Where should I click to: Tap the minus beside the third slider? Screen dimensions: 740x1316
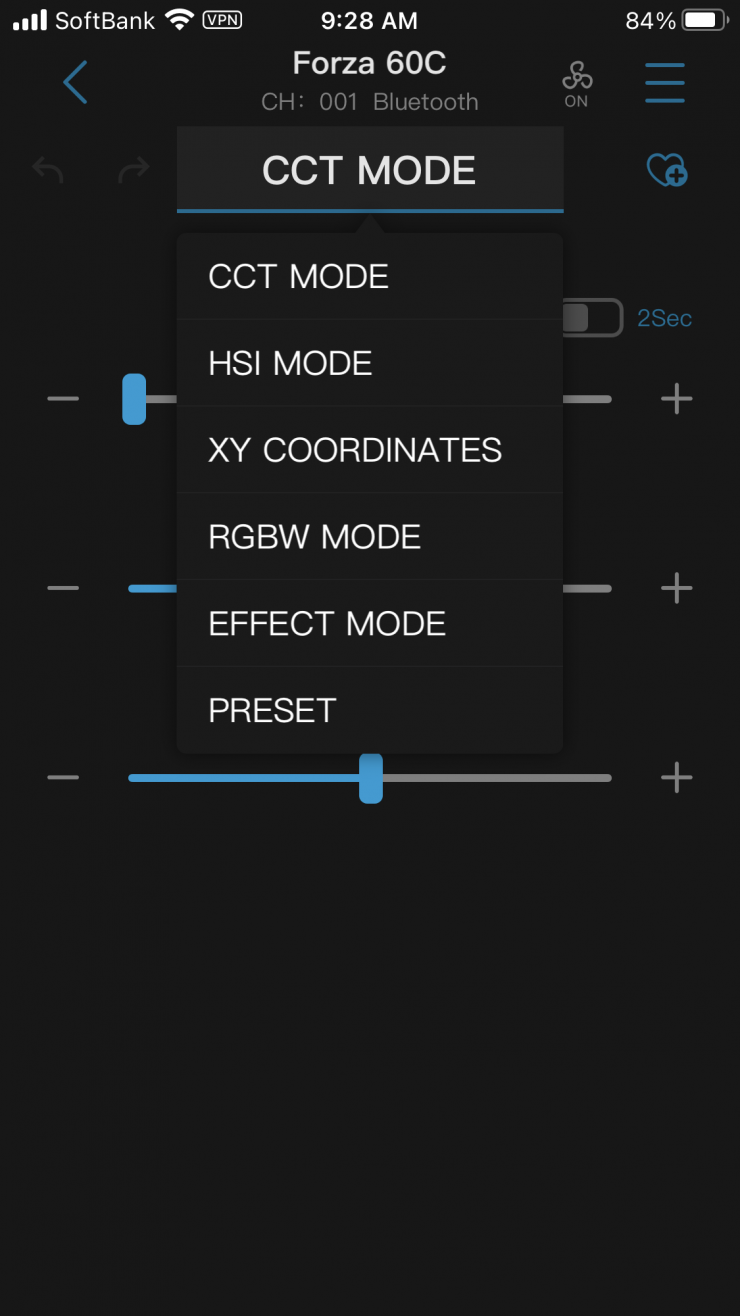[63, 777]
